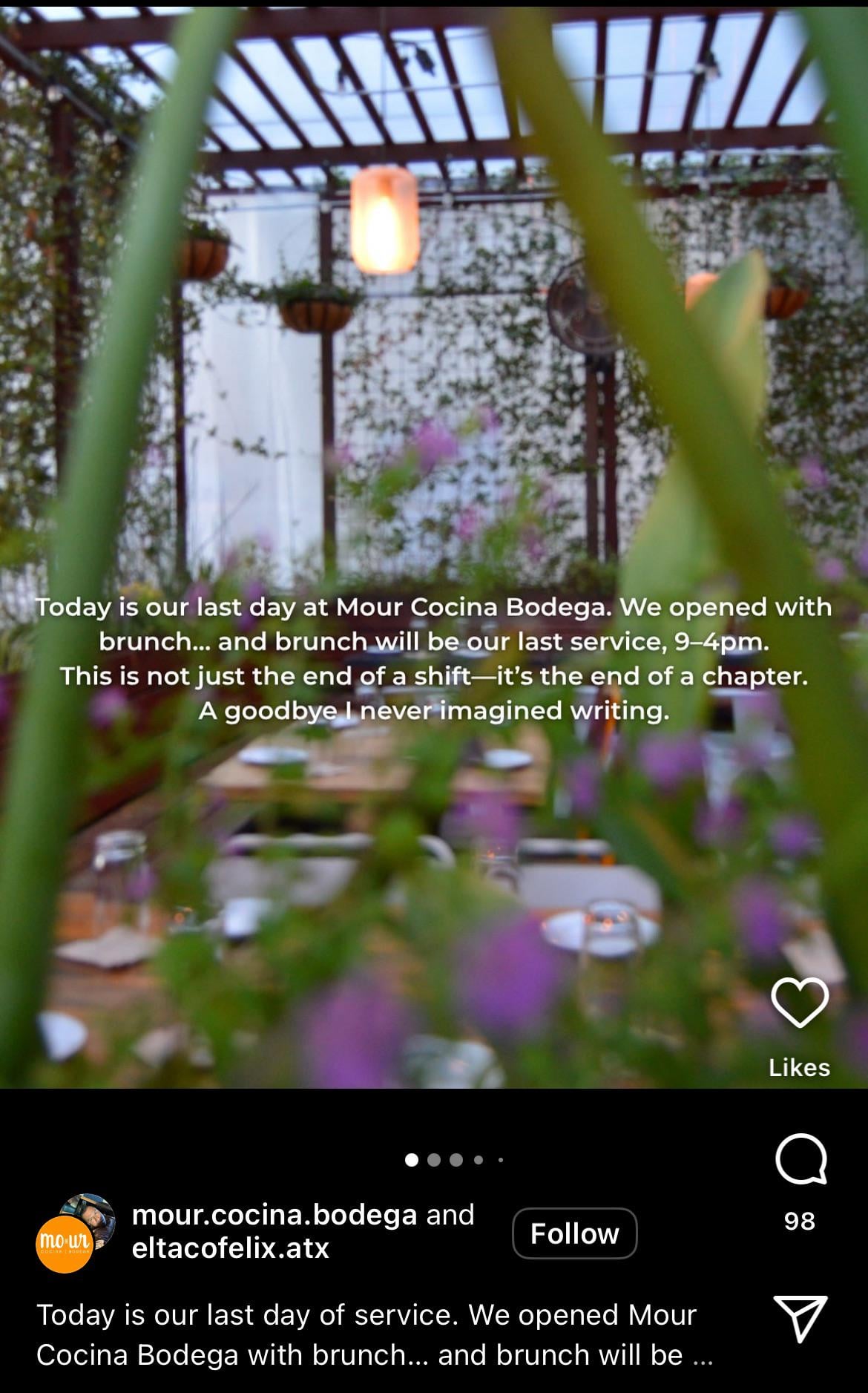Follow mour.cocina.bodega
The width and height of the screenshot is (868, 1393).
[x=574, y=1233]
